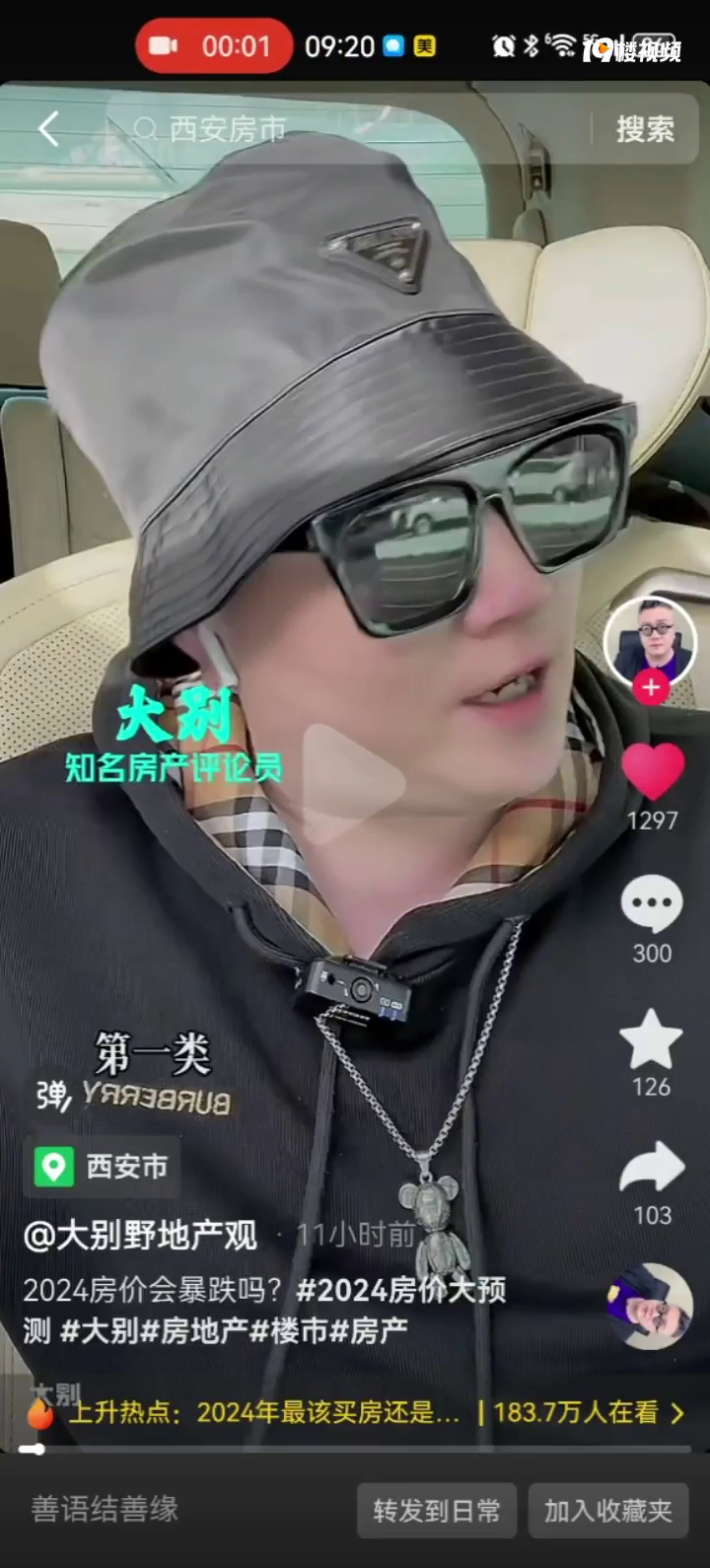Viewport: 710px width, 1568px height.
Task: Open the spinning music disc
Action: click(x=649, y=1306)
